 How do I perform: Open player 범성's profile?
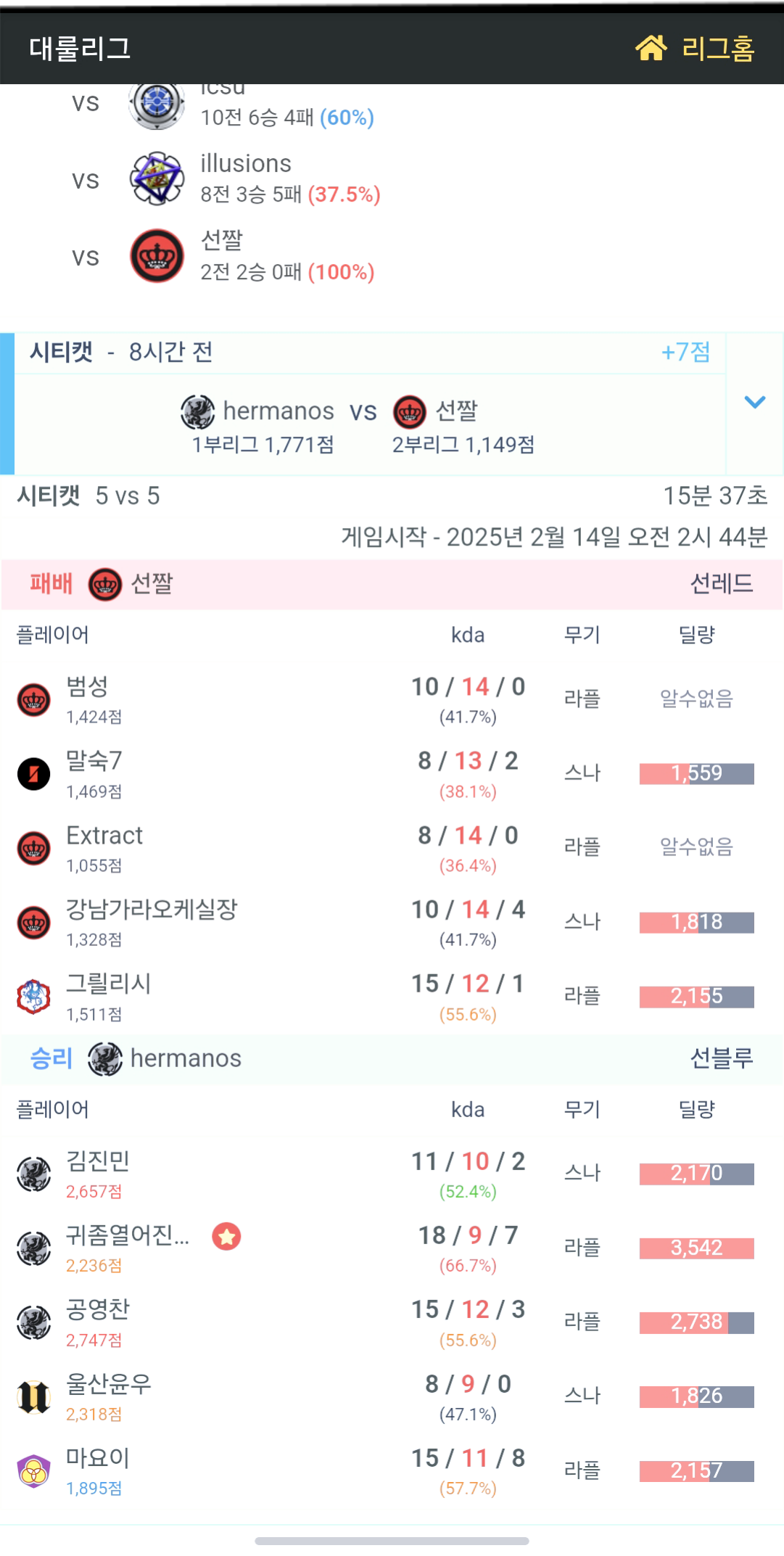[88, 686]
